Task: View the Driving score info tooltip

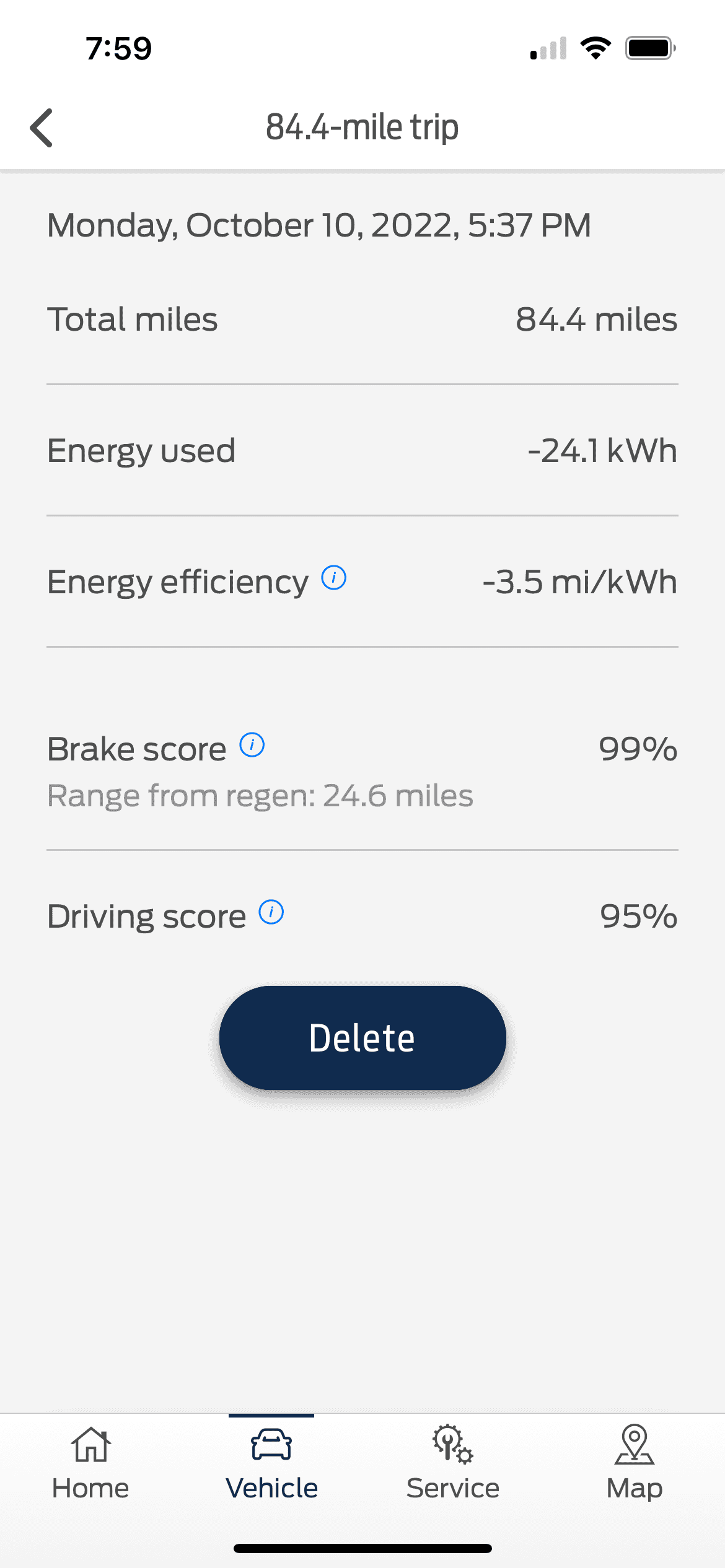Action: click(271, 912)
